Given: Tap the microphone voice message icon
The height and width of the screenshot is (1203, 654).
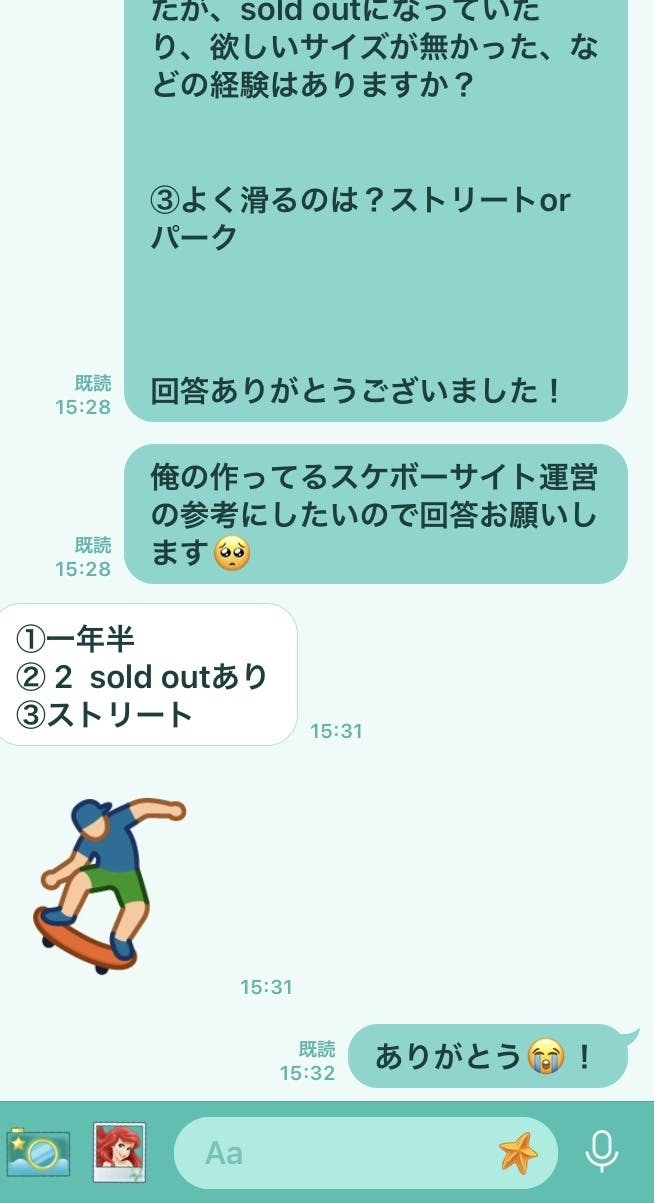Looking at the screenshot, I should coord(601,1152).
